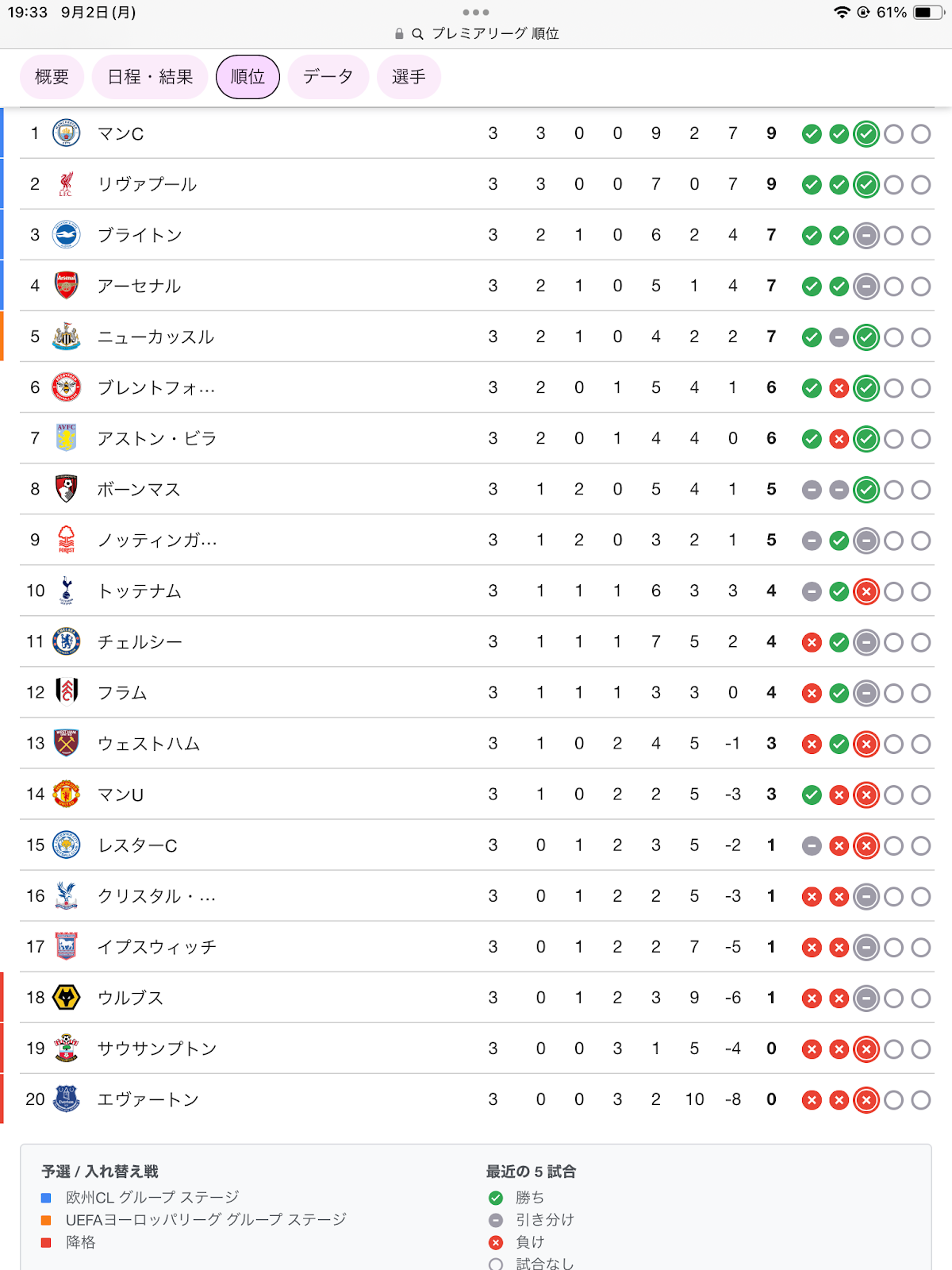Viewport: 952px width, 1270px height.
Task: Open the 選手 tab
Action: tap(409, 77)
